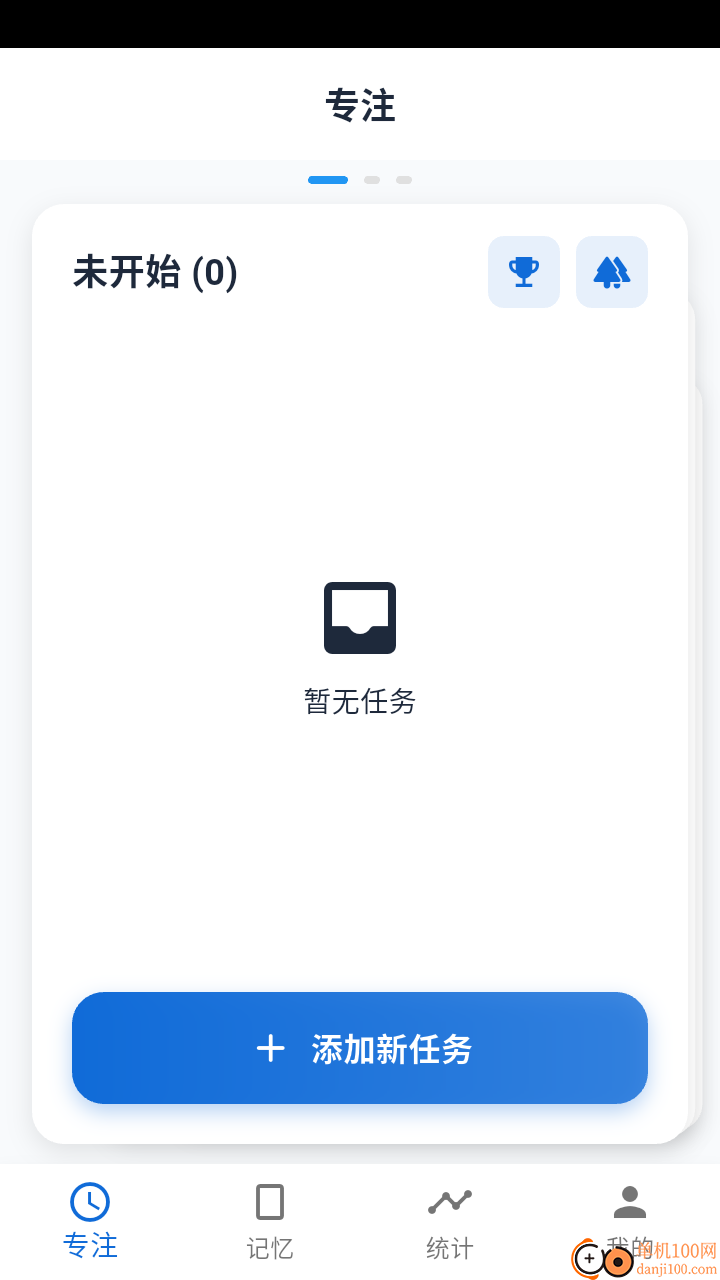This screenshot has height=1280, width=720.
Task: Select the clock icon for 专注 tab
Action: (x=91, y=1200)
